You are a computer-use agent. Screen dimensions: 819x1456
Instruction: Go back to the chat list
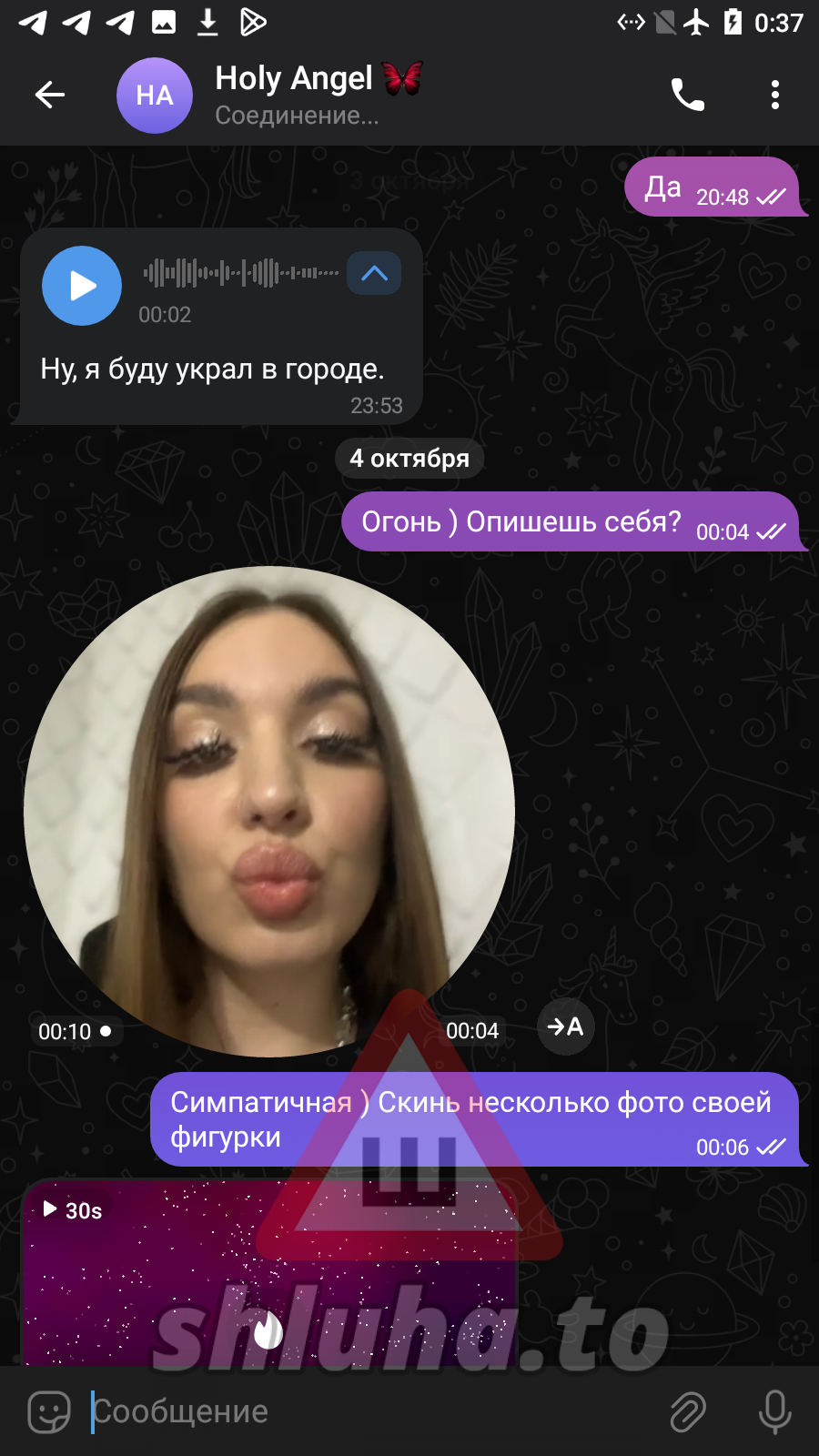(50, 95)
